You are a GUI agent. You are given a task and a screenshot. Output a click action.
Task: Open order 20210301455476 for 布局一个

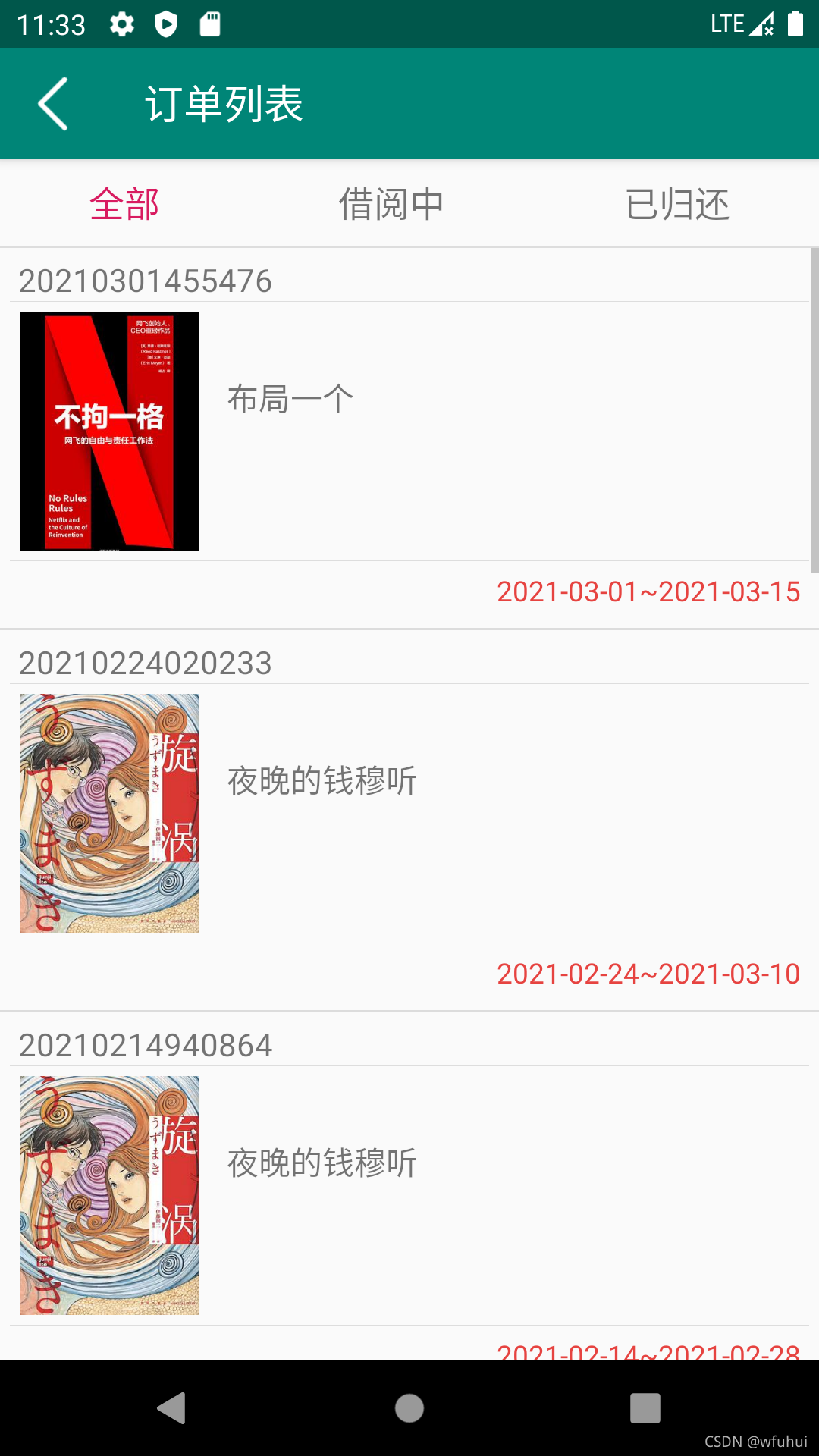pyautogui.click(x=409, y=431)
